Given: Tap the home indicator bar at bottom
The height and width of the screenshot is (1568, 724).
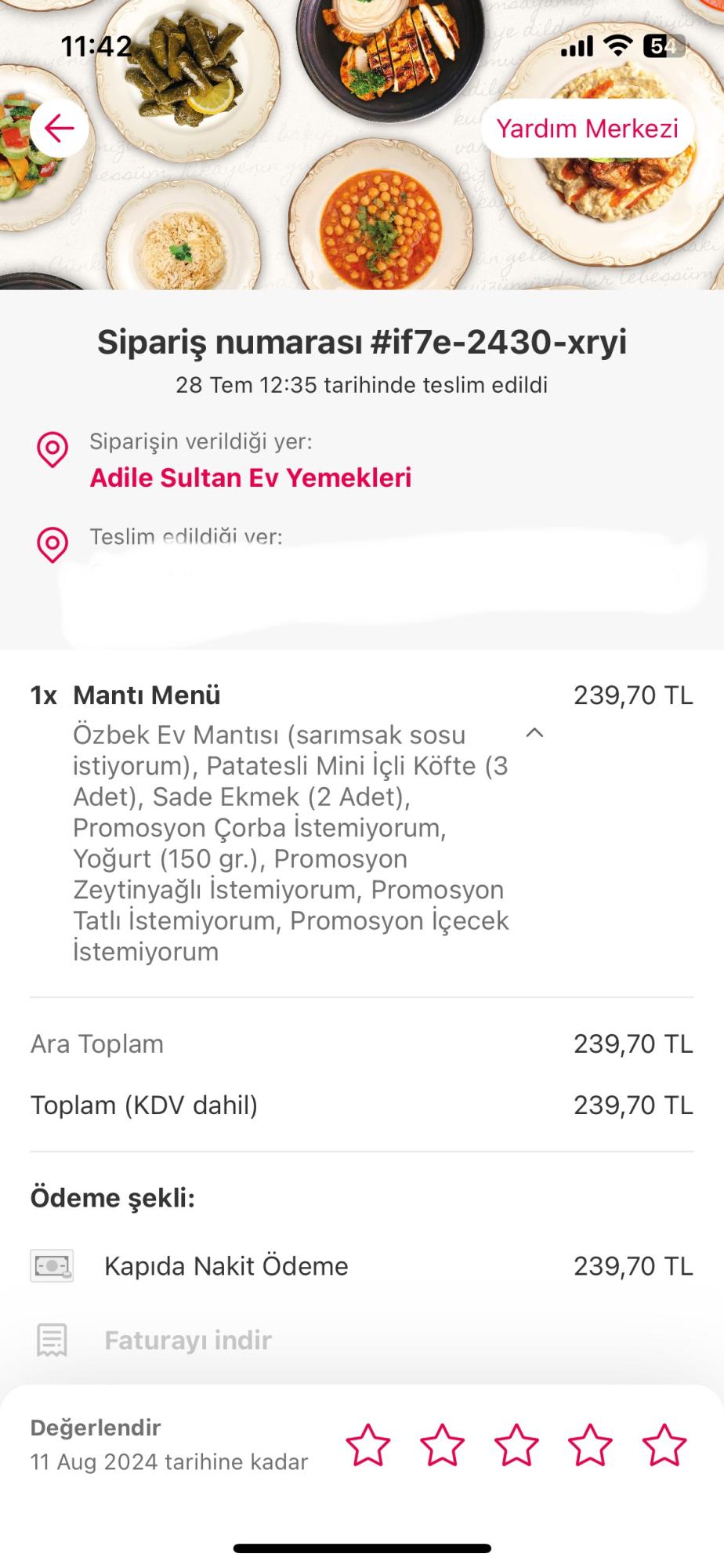Looking at the screenshot, I should point(362,1546).
